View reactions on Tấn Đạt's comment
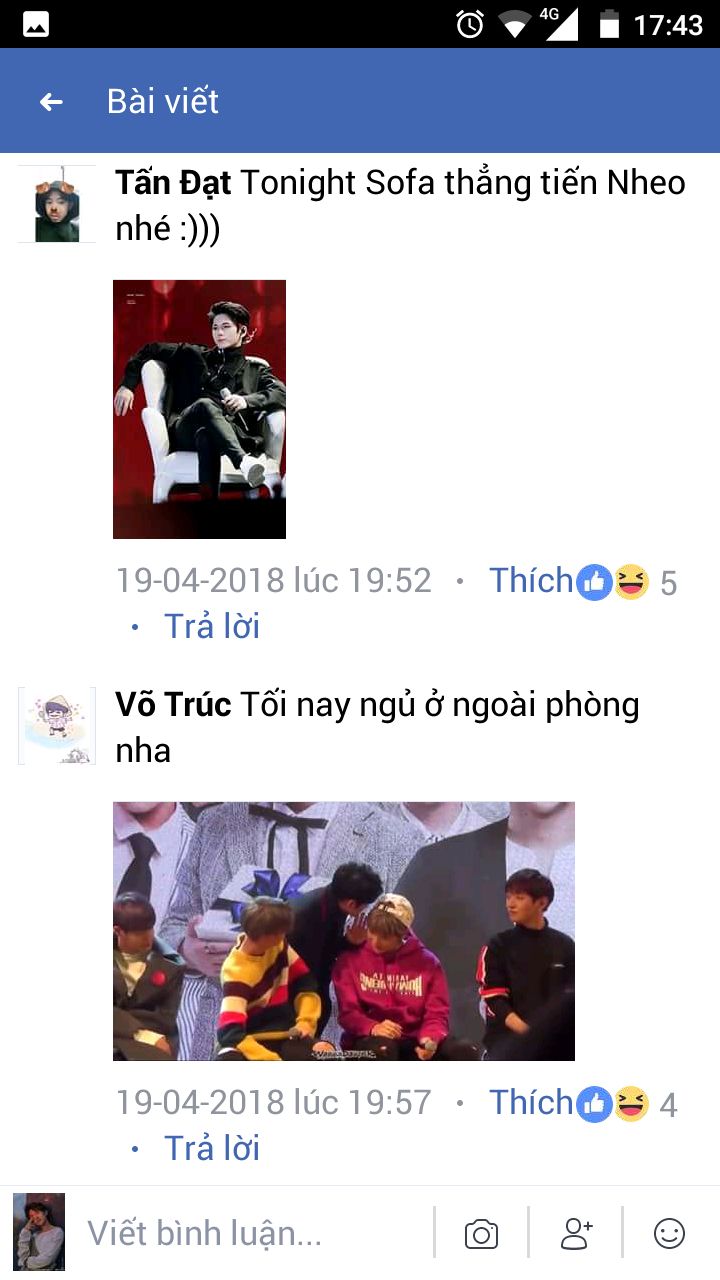Image resolution: width=720 pixels, height=1280 pixels. point(629,581)
